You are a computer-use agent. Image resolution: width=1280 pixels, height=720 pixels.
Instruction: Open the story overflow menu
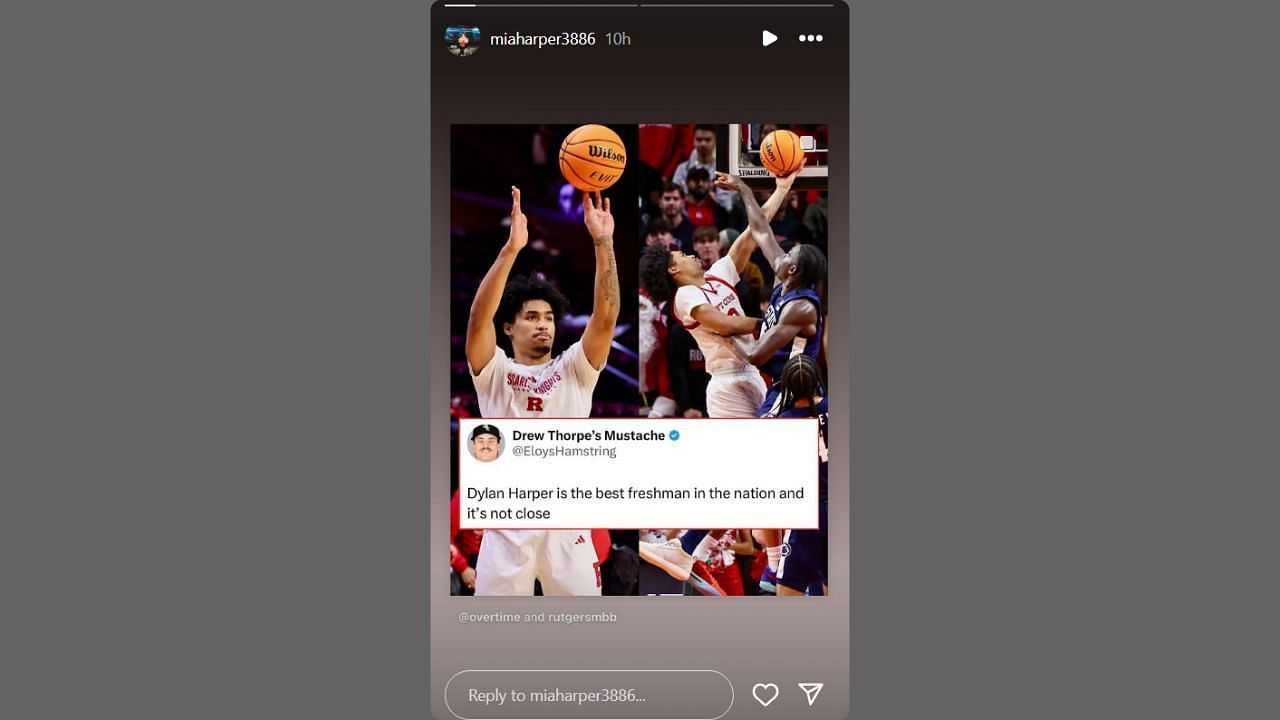click(x=810, y=38)
